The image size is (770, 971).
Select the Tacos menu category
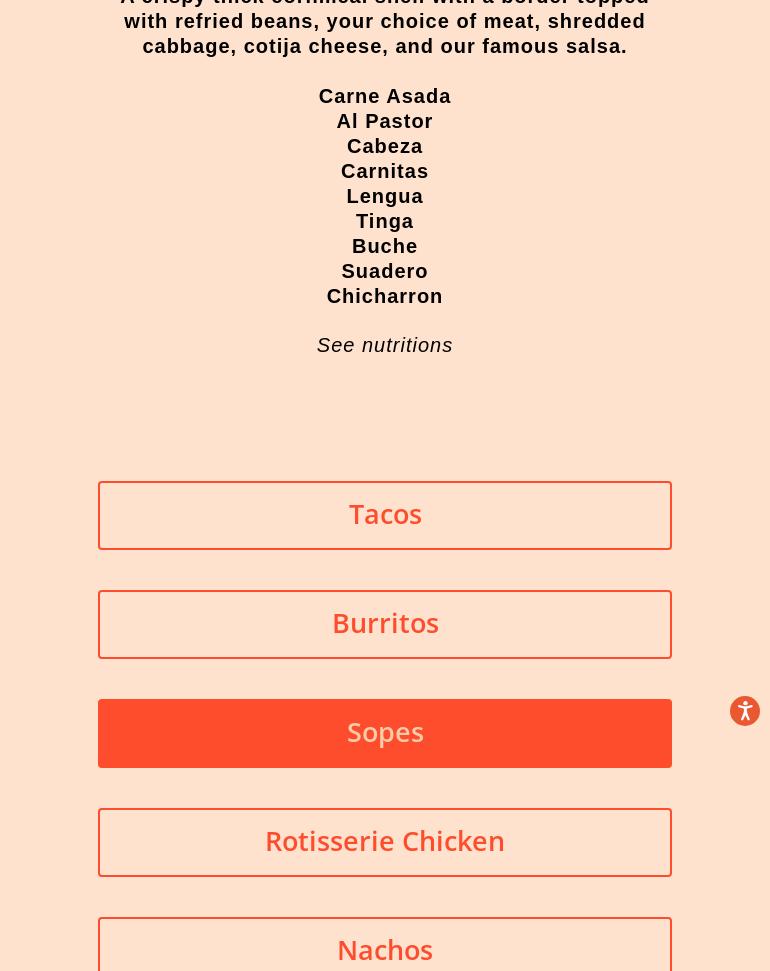coord(384,515)
